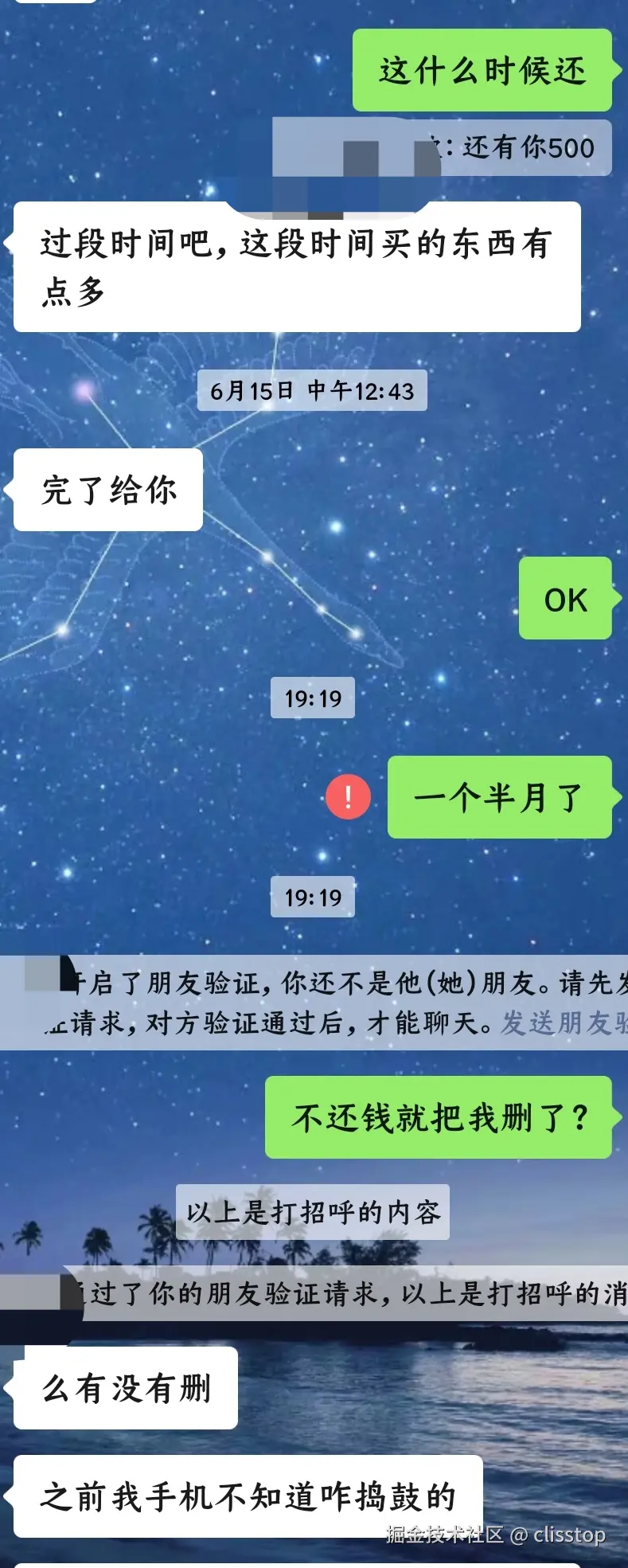Screen dimensions: 628x1568
Task: Tap the red failed-send exclamation icon
Action: pyautogui.click(x=348, y=796)
